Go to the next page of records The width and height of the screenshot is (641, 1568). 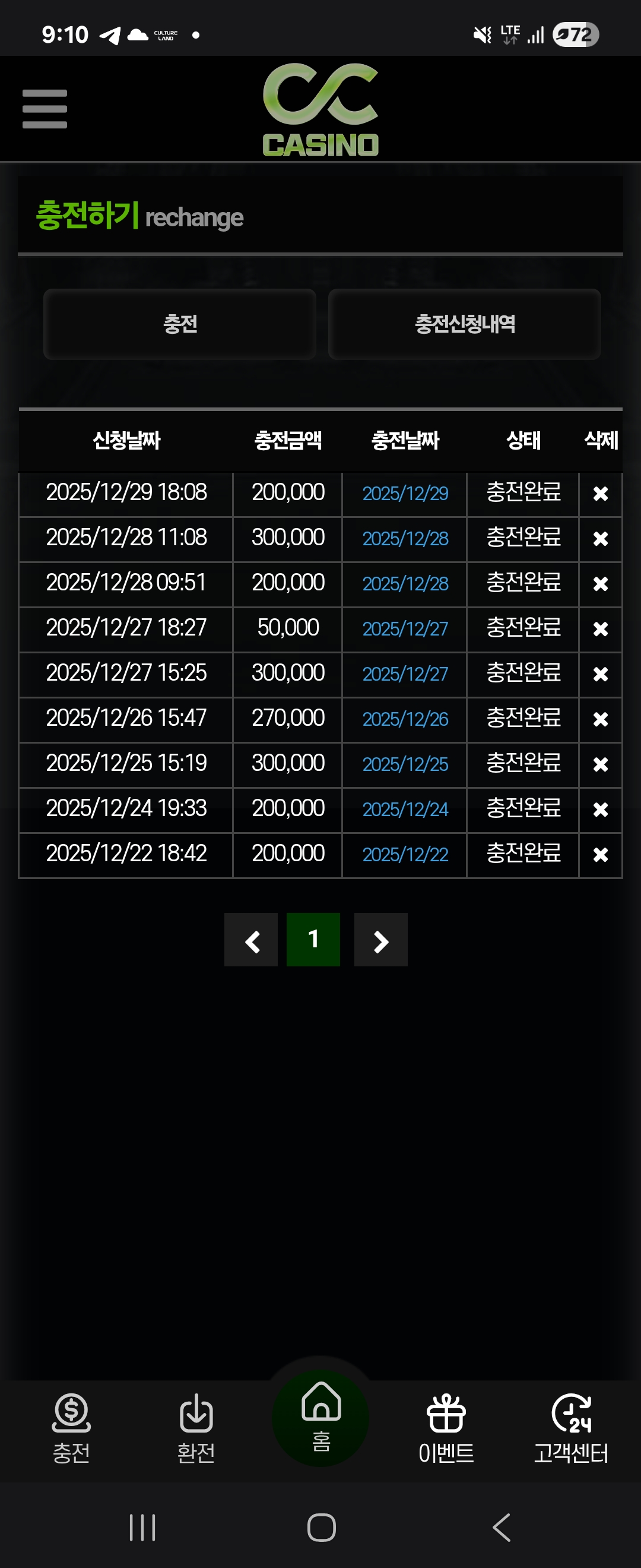coord(380,939)
